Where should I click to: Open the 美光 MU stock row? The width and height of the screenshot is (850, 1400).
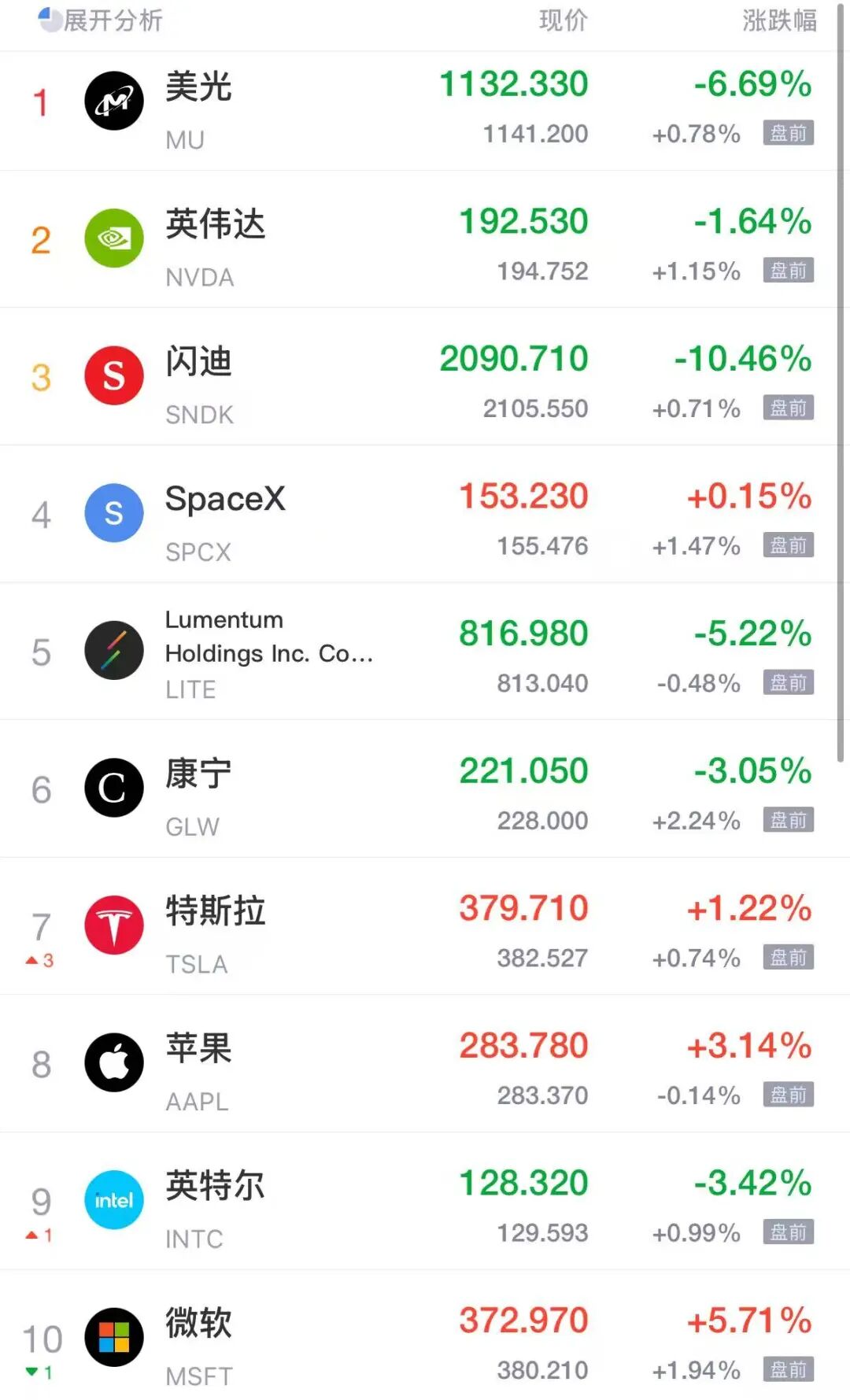click(x=419, y=111)
